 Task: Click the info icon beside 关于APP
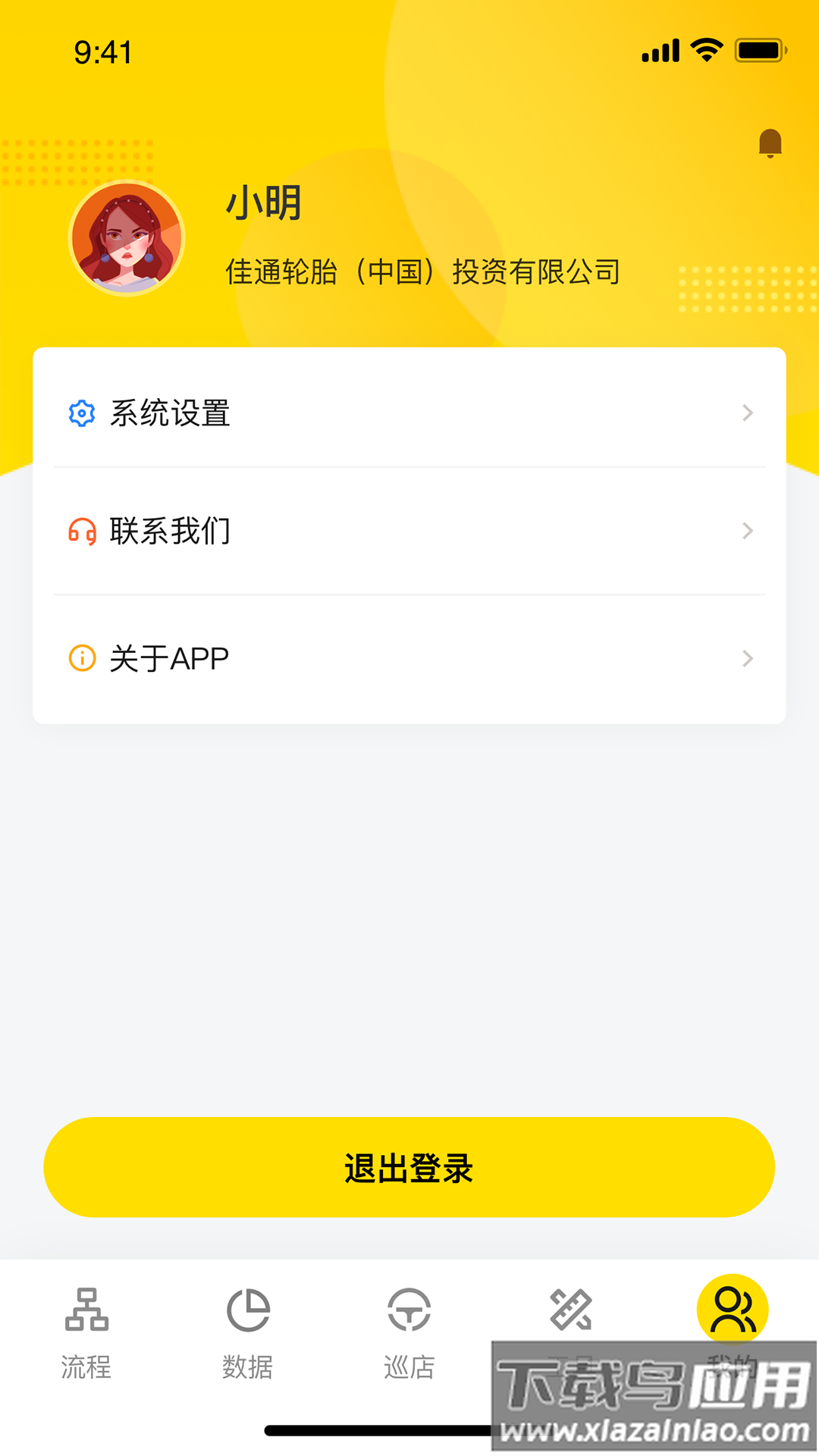(80, 657)
